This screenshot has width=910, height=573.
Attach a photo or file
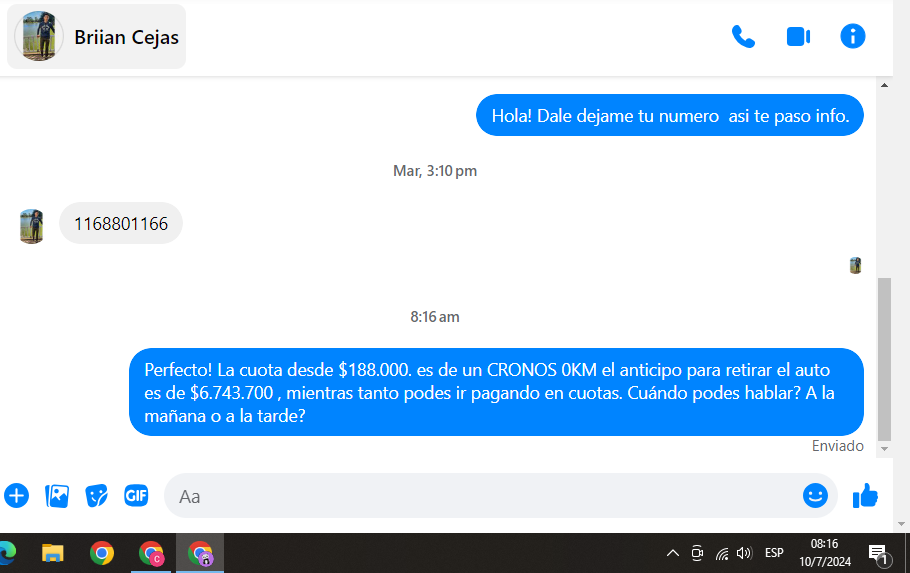pos(57,495)
